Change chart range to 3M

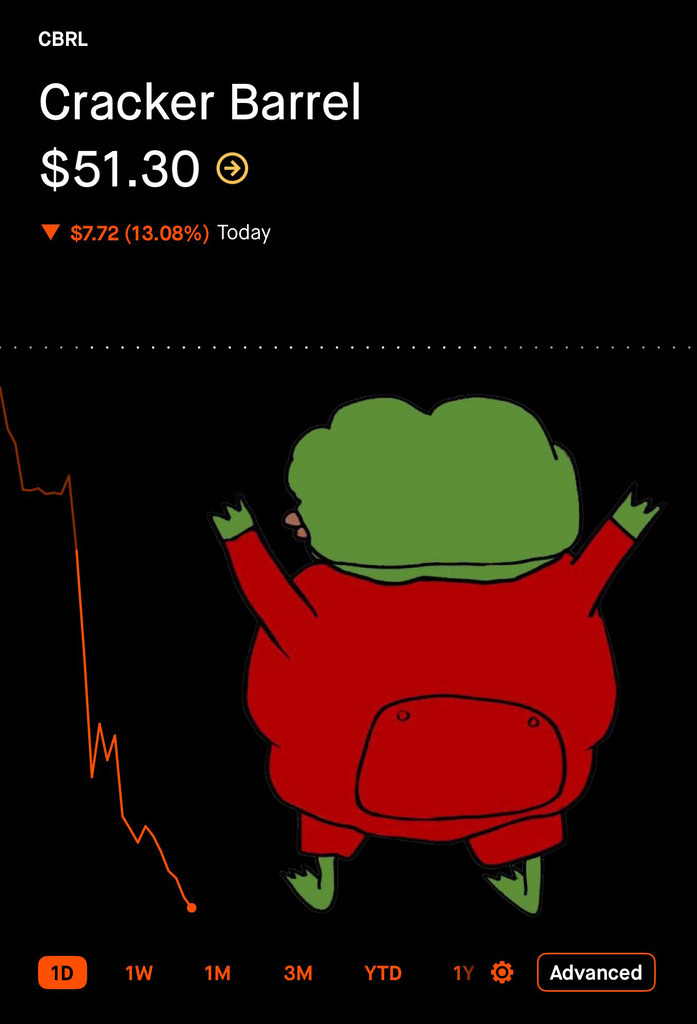coord(298,973)
